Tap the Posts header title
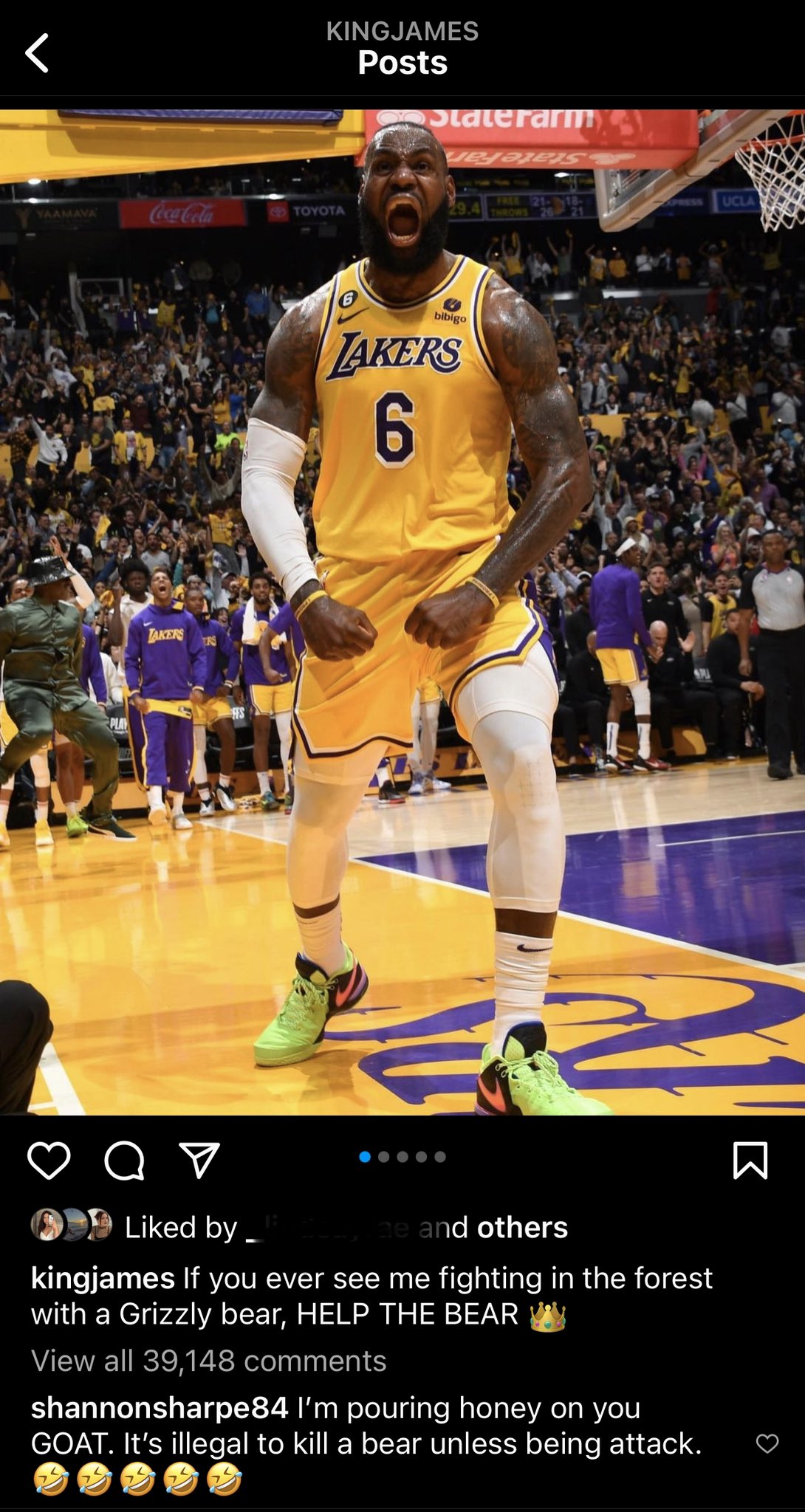This screenshot has width=805, height=1512. [x=402, y=63]
